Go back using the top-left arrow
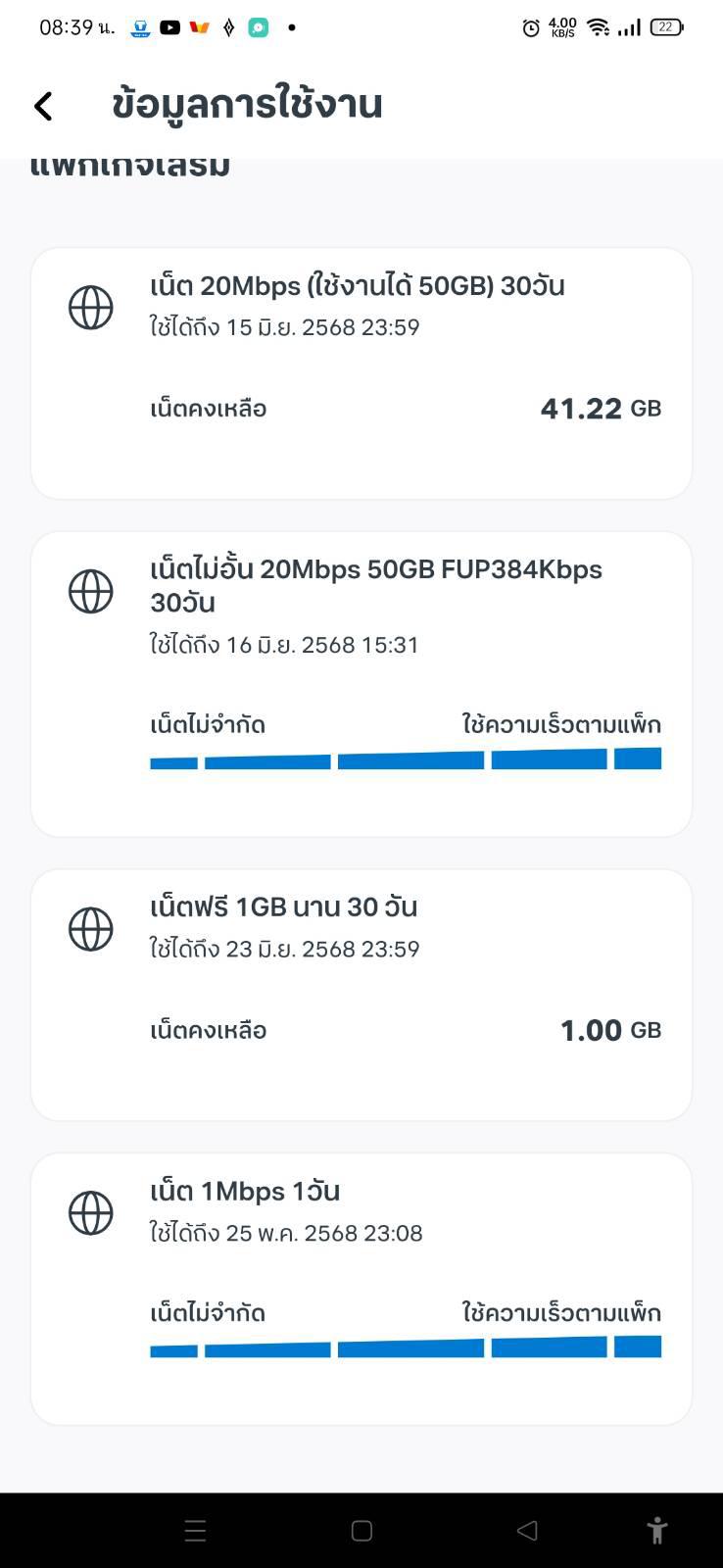This screenshot has height=1568, width=723. coord(43,106)
